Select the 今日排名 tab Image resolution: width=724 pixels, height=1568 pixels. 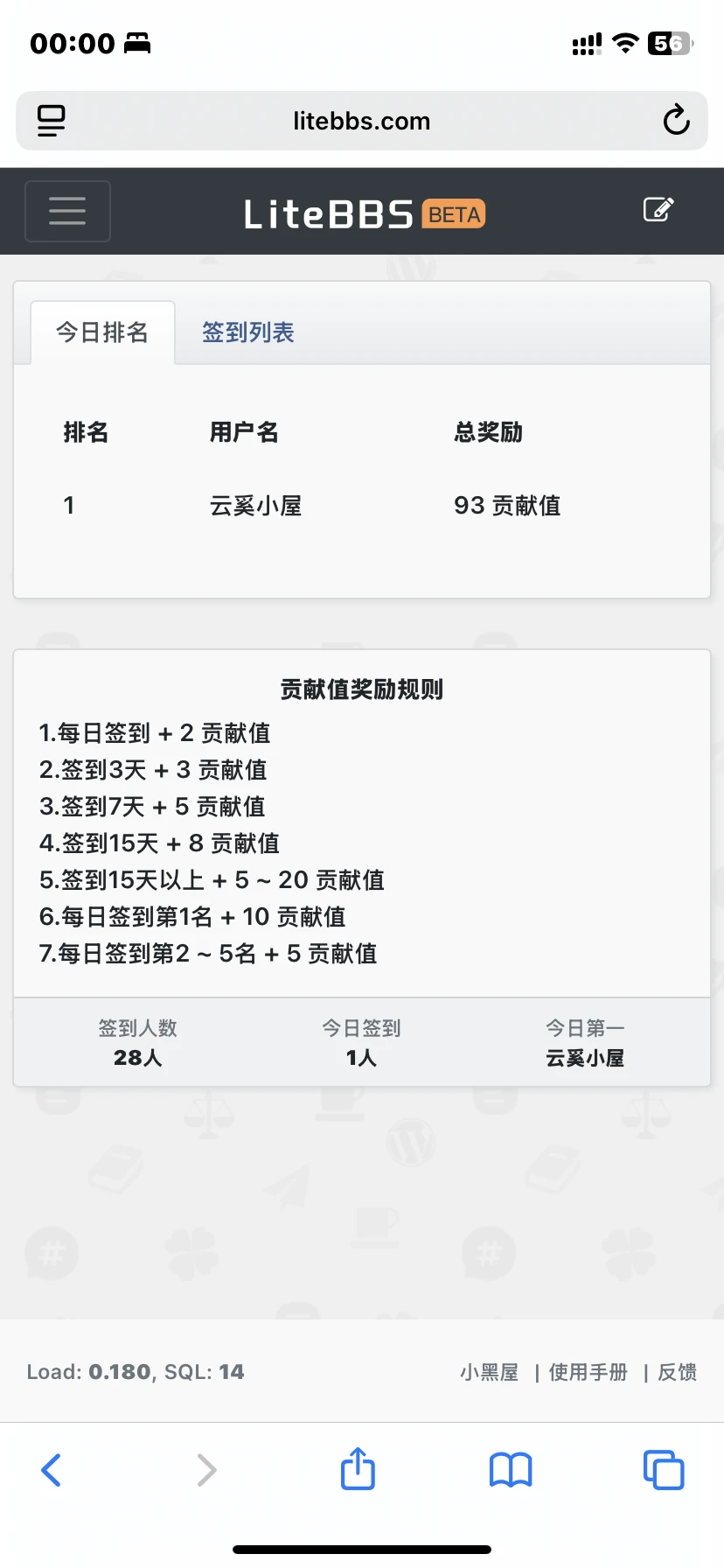point(102,332)
